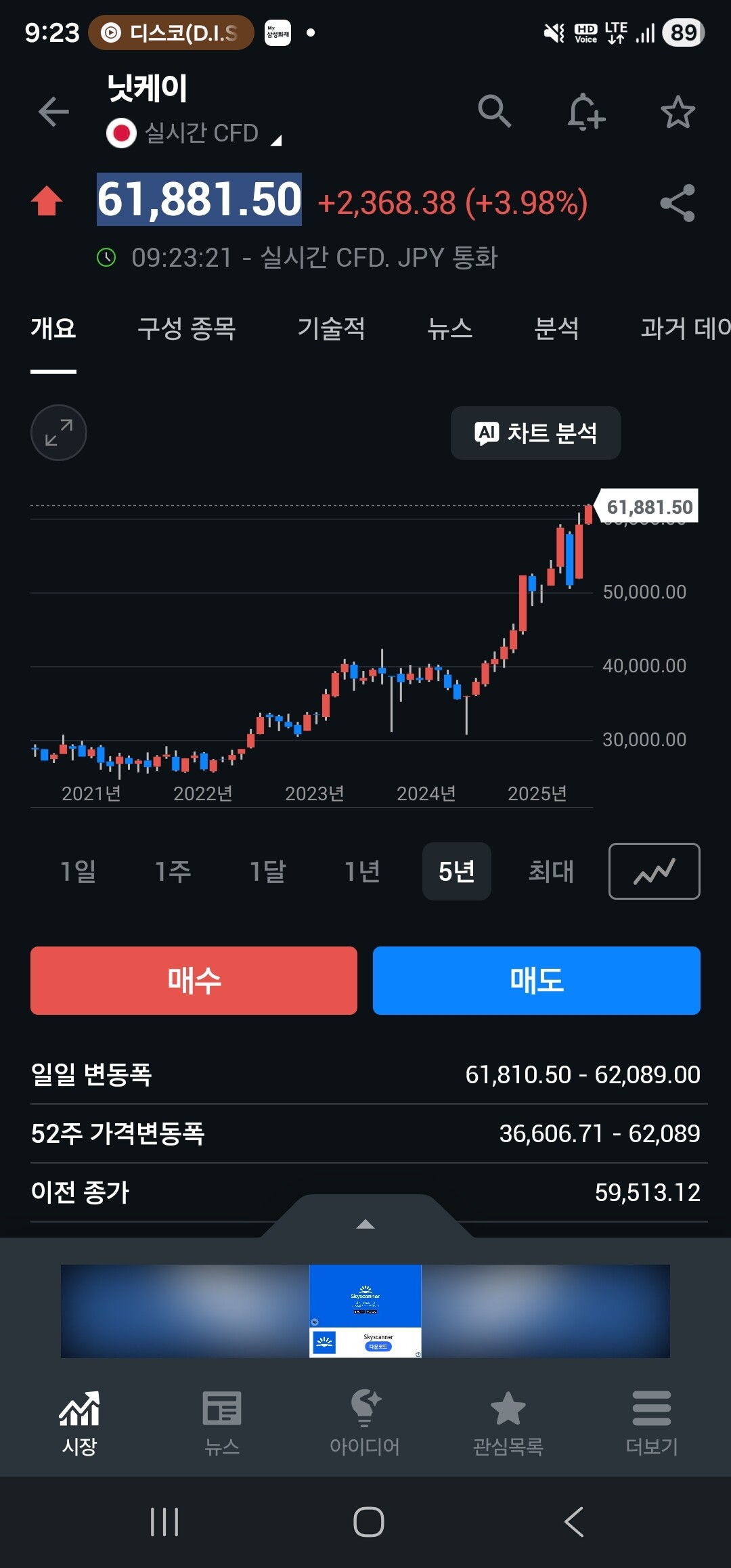The image size is (731, 1568).
Task: Open the 뉴스 top tab
Action: click(x=449, y=328)
